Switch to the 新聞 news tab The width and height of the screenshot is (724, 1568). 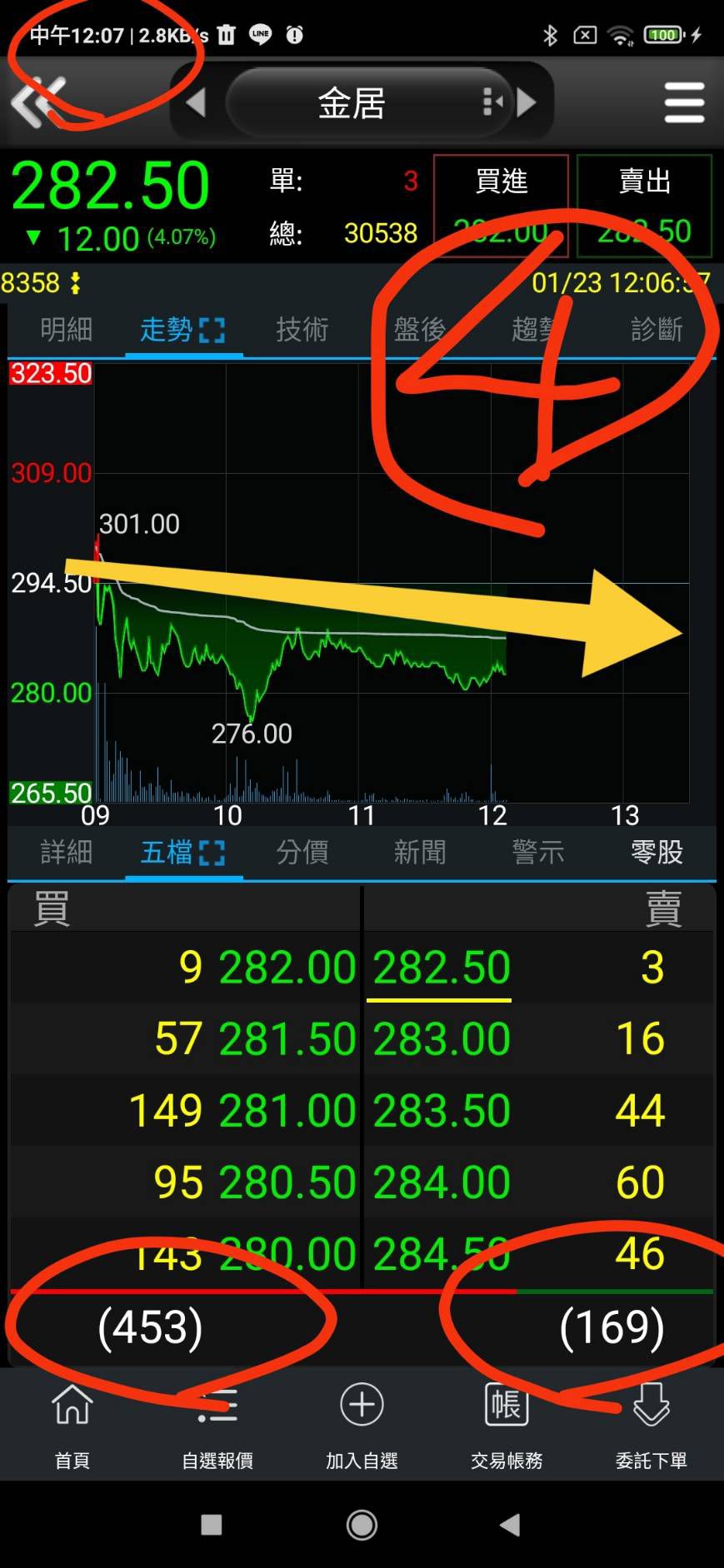tap(420, 852)
